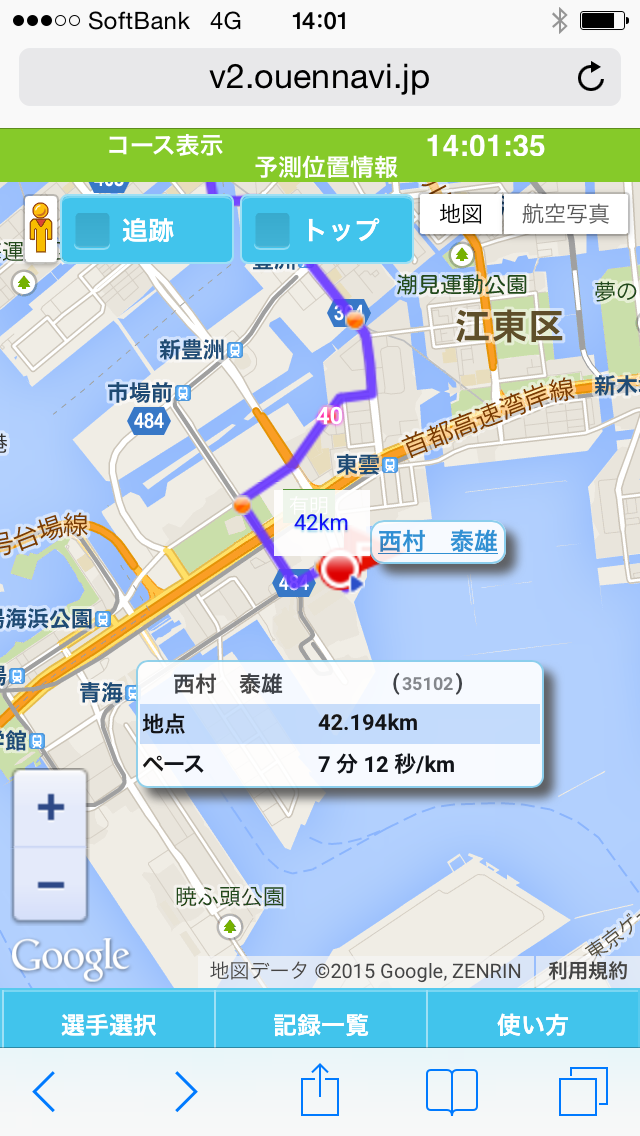
Task: Toggle the 追跡 tracking checkbox
Action: click(93, 230)
